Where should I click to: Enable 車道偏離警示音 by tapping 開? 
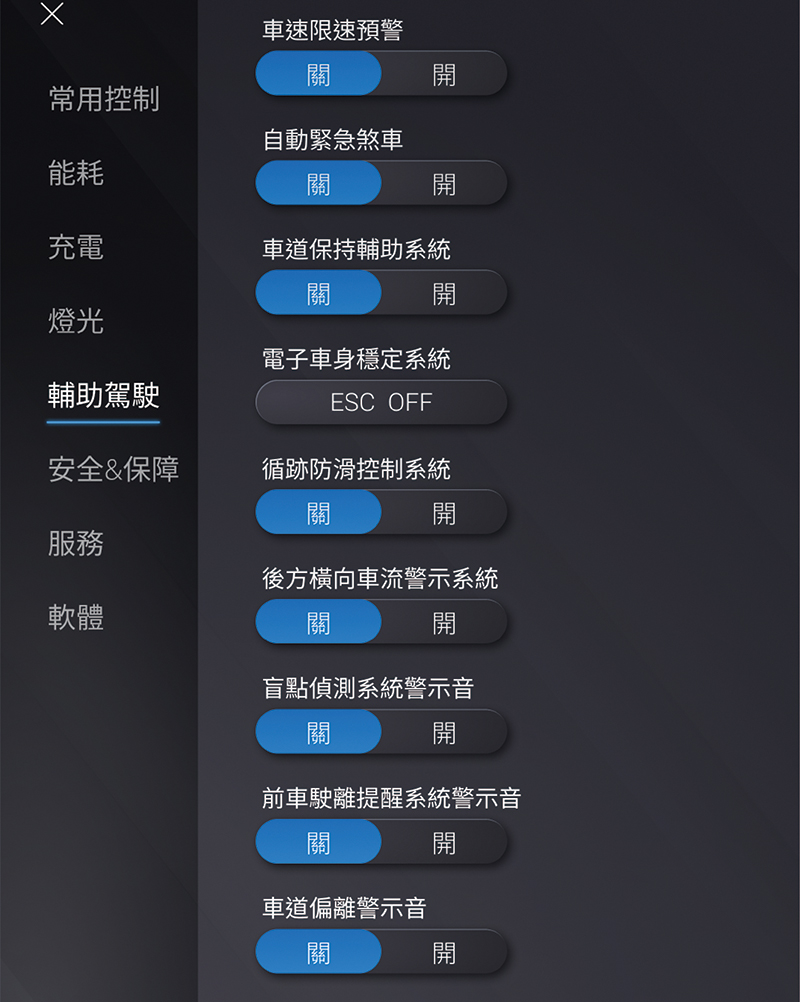444,953
